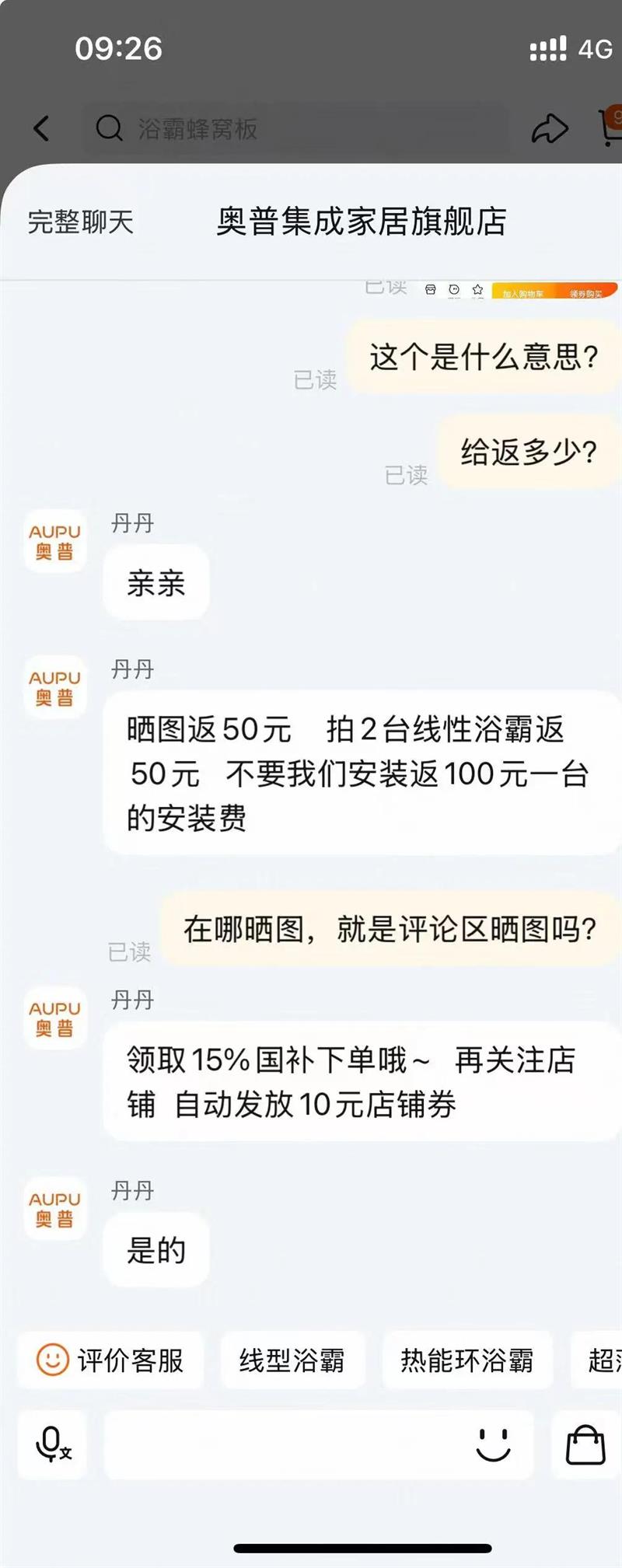This screenshot has width=622, height=1568.
Task: Open 完整聊天 full chat view
Action: [81, 222]
